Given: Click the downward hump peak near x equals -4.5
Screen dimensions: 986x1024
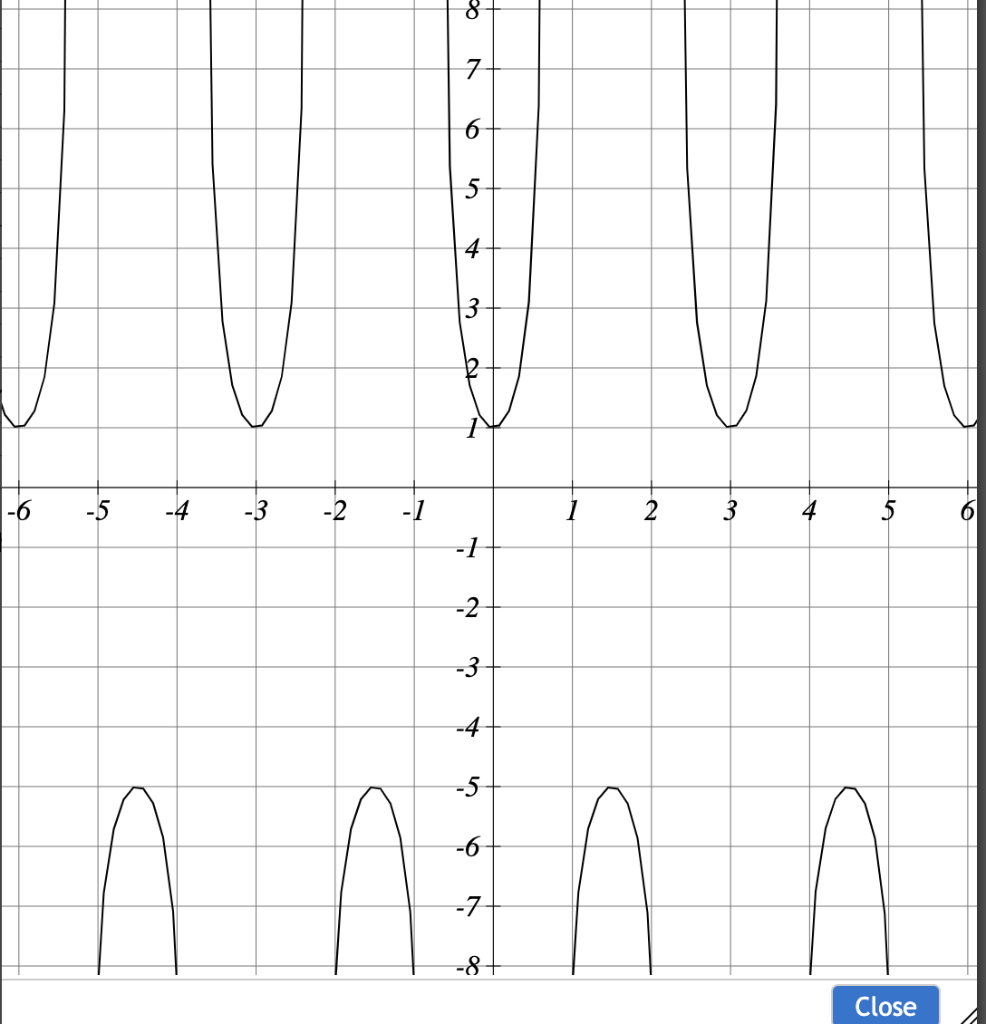Looking at the screenshot, I should (136, 789).
